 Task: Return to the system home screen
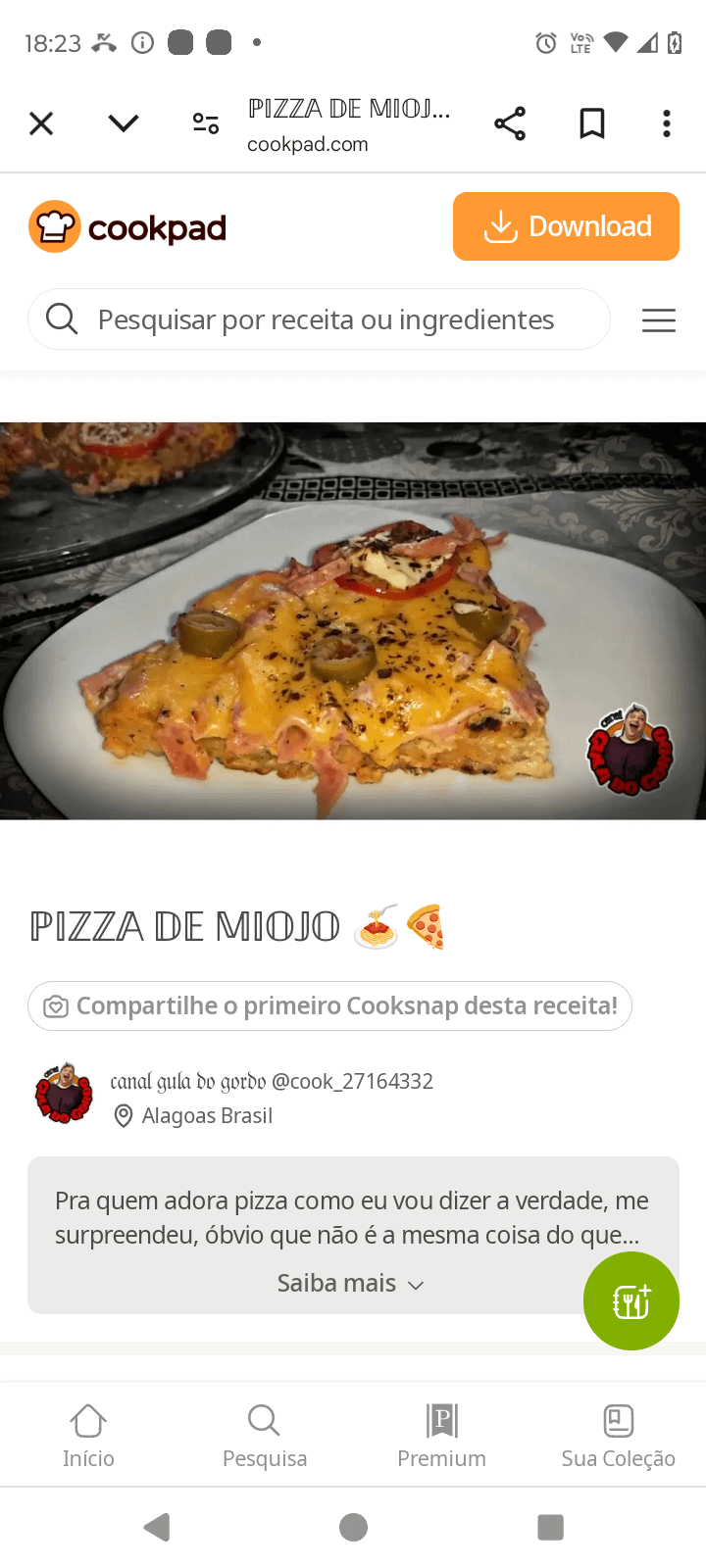(353, 1527)
